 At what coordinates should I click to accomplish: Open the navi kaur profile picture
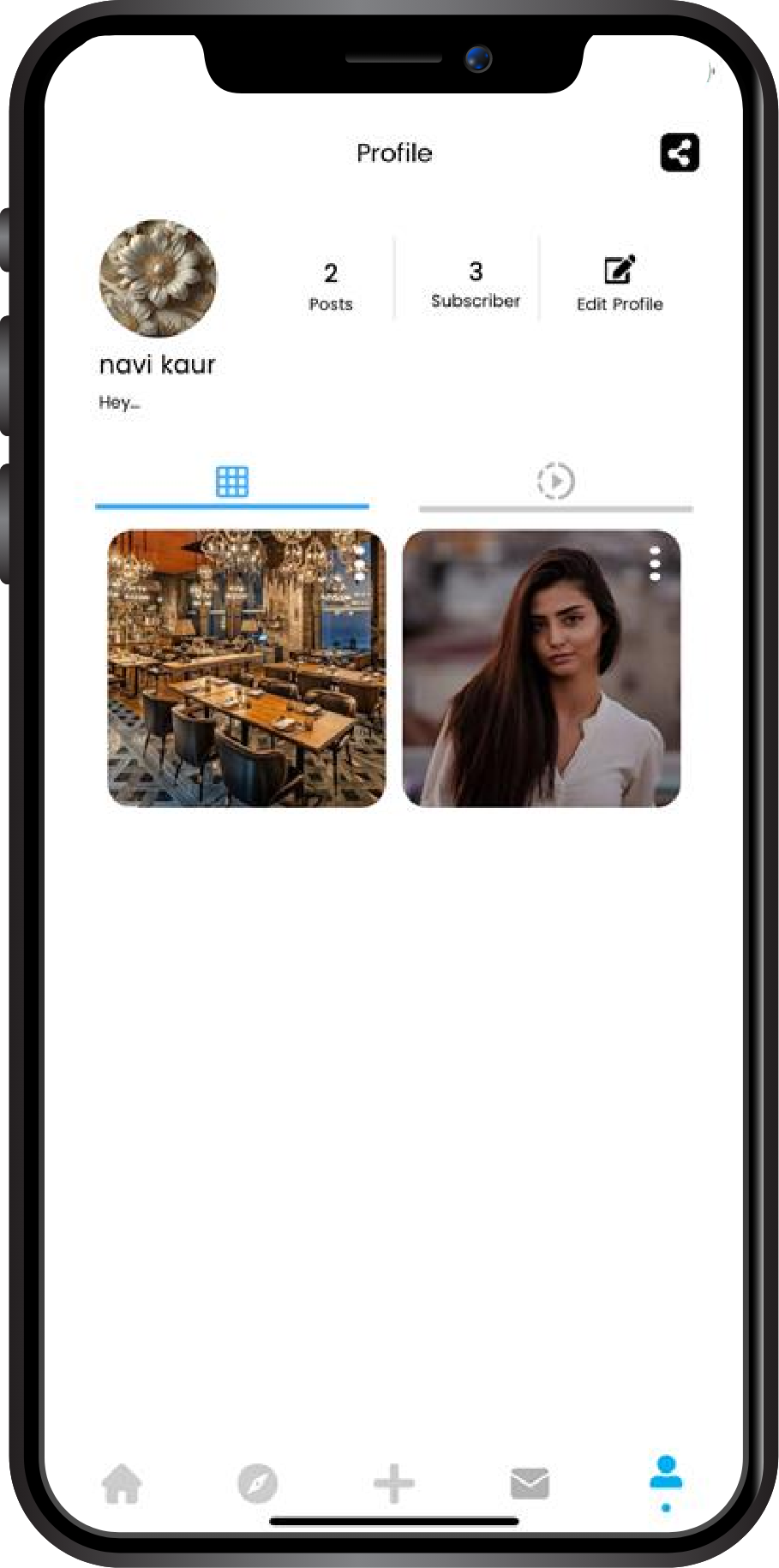point(159,278)
